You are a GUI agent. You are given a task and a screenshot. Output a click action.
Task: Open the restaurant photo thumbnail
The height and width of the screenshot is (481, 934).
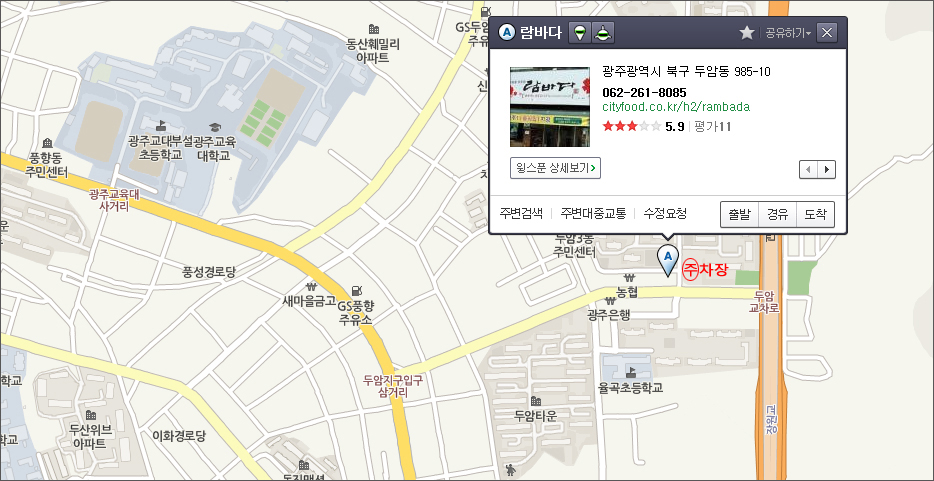[x=550, y=107]
